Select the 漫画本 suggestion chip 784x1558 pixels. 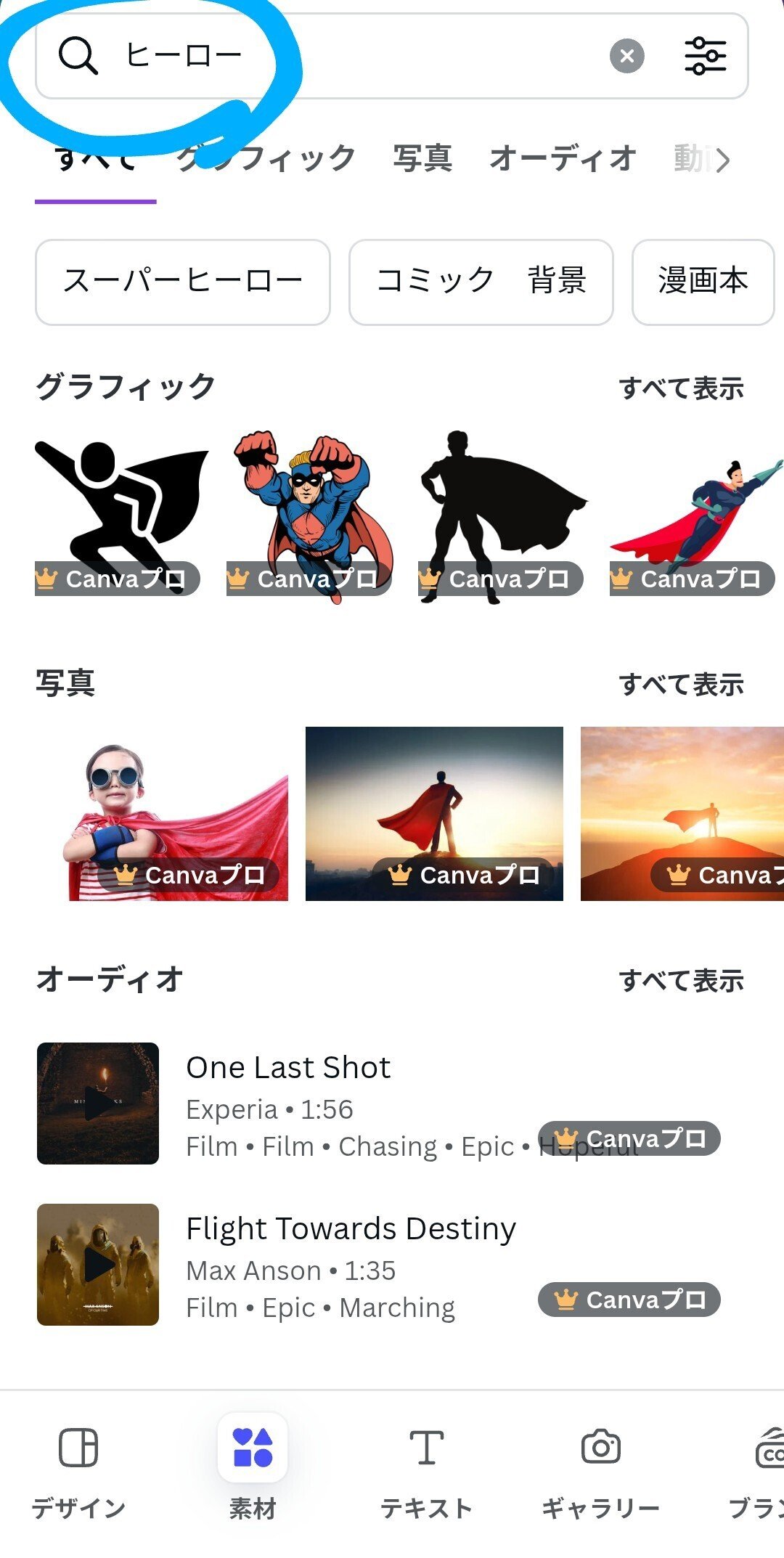pyautogui.click(x=703, y=282)
